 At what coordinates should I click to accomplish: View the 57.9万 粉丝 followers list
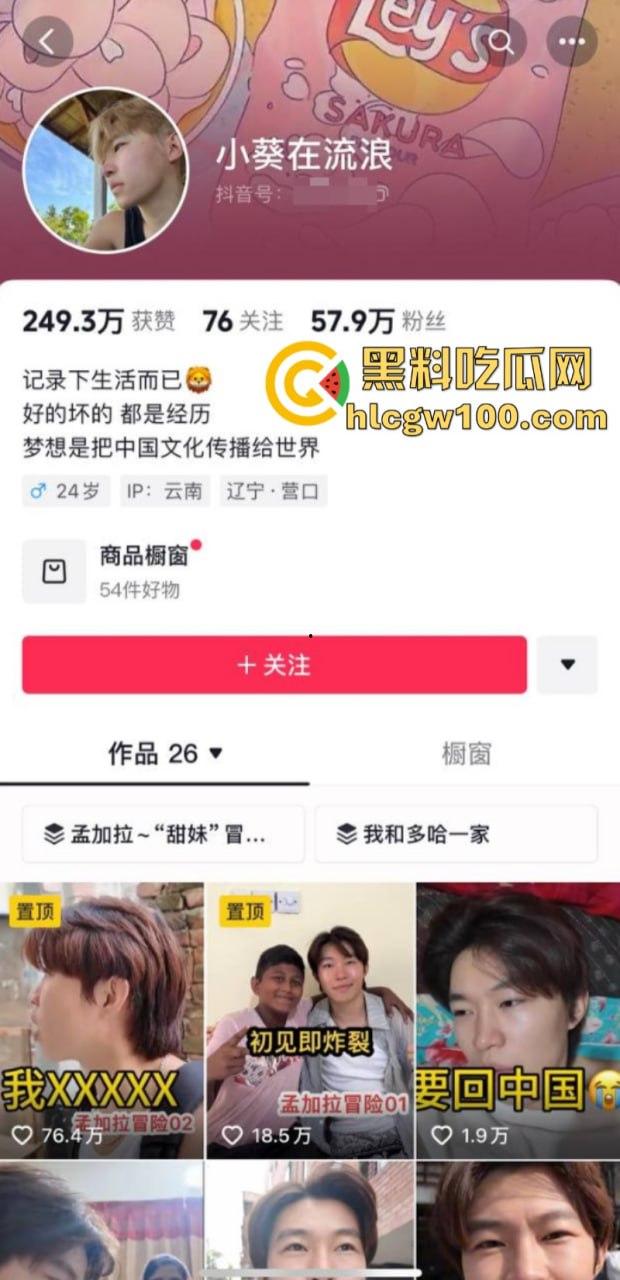tap(377, 321)
